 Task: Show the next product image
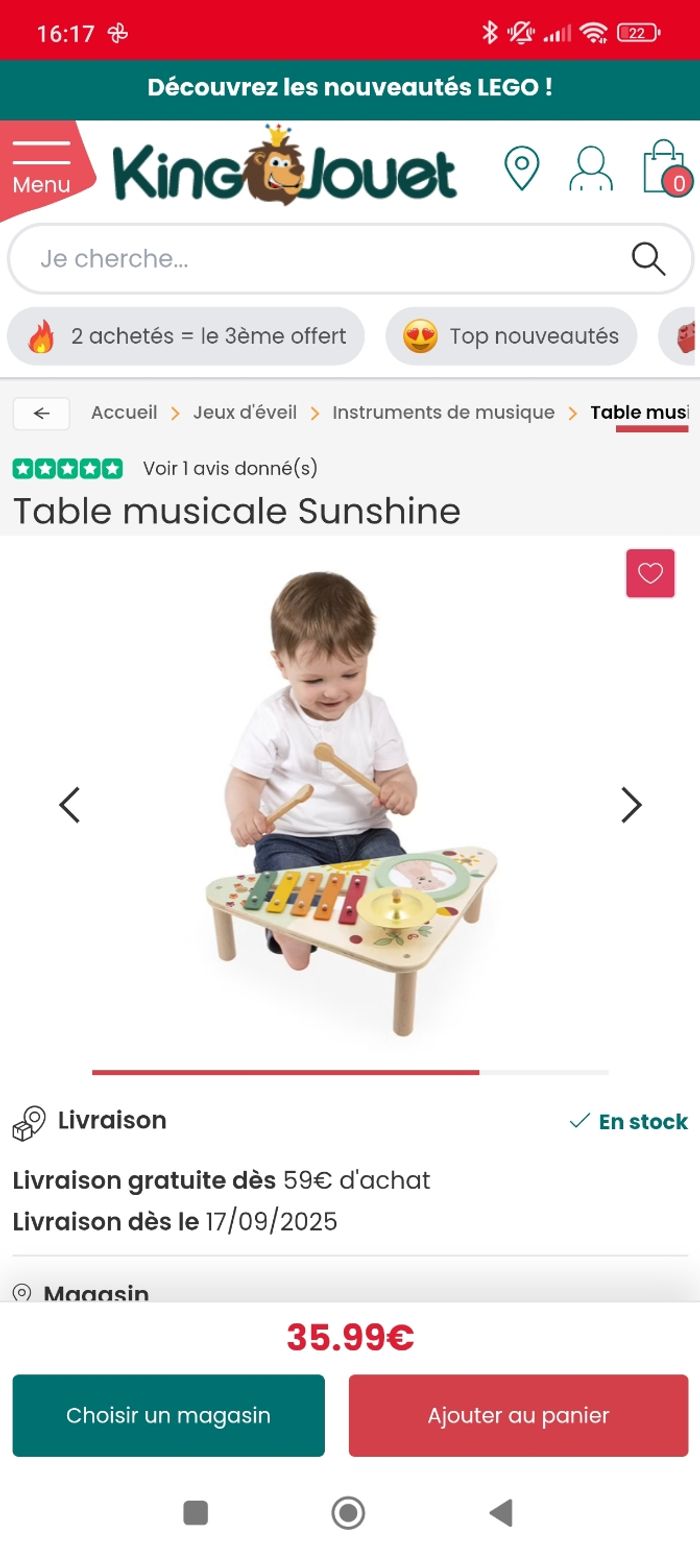[631, 804]
